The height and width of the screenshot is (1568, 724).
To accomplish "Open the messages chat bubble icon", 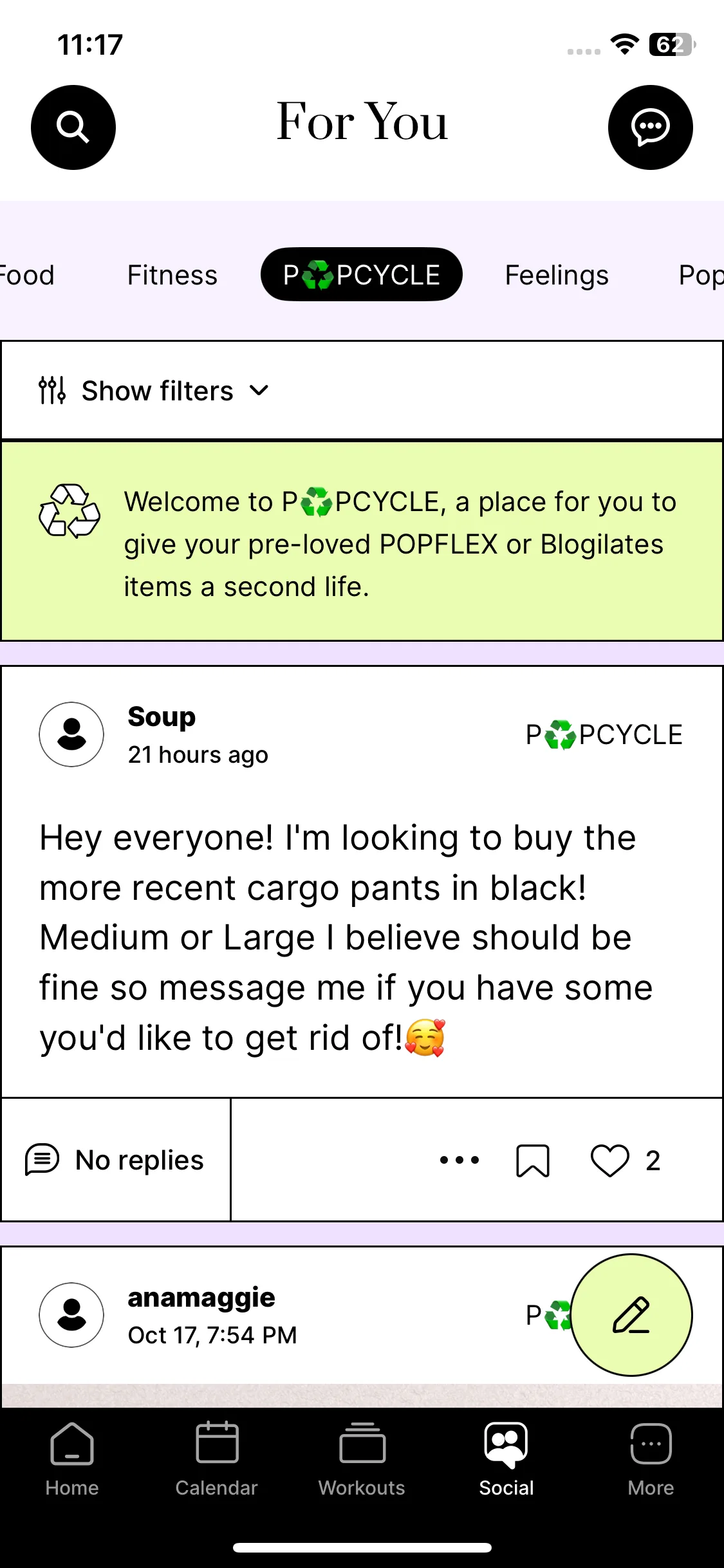I will (651, 127).
